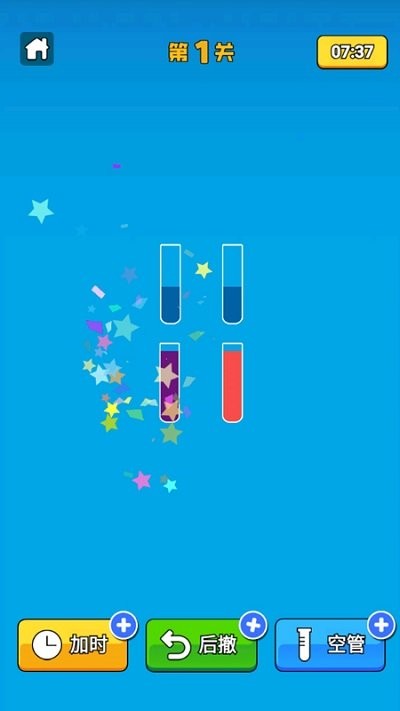Tap the 加时 add-time button
This screenshot has height=711, width=400.
(73, 645)
